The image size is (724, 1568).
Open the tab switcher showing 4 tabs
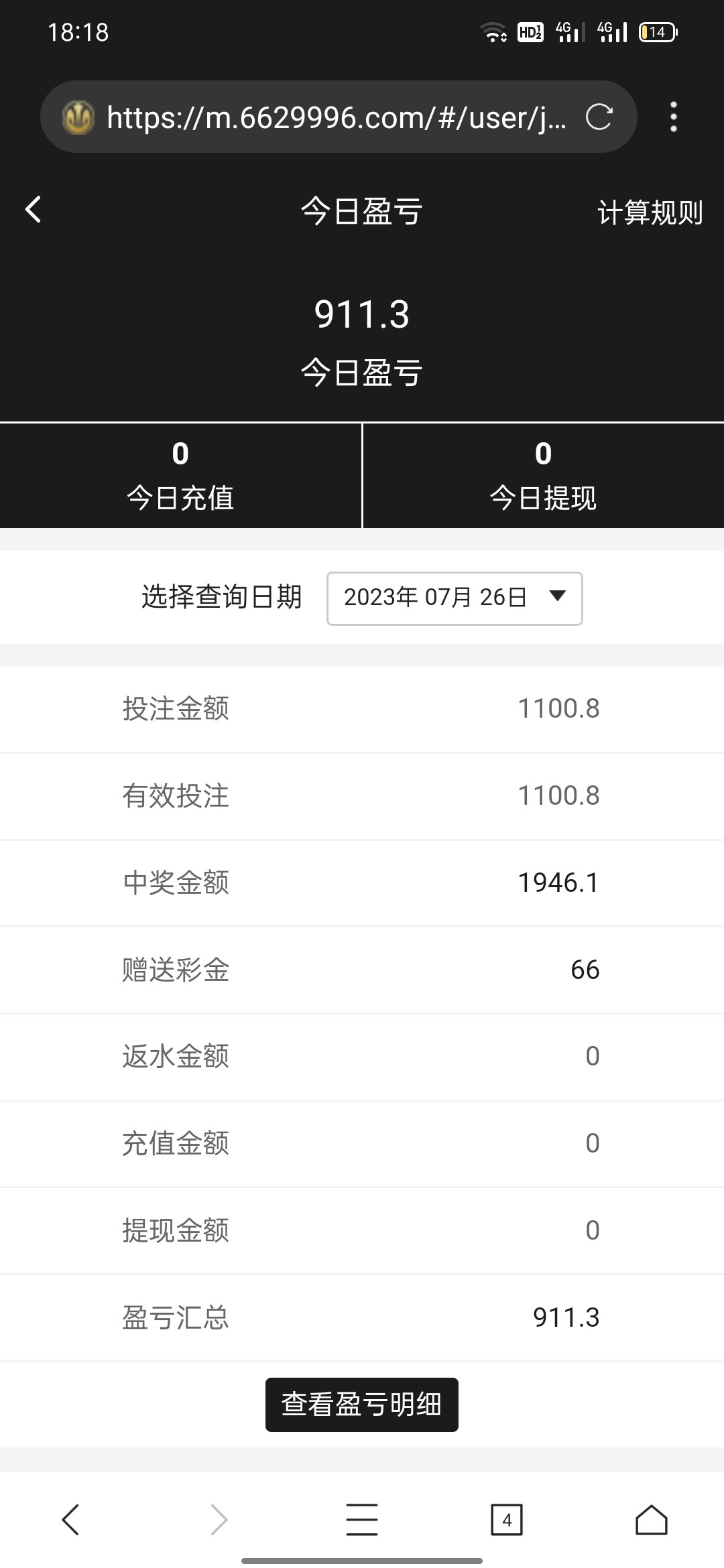[x=506, y=1518]
